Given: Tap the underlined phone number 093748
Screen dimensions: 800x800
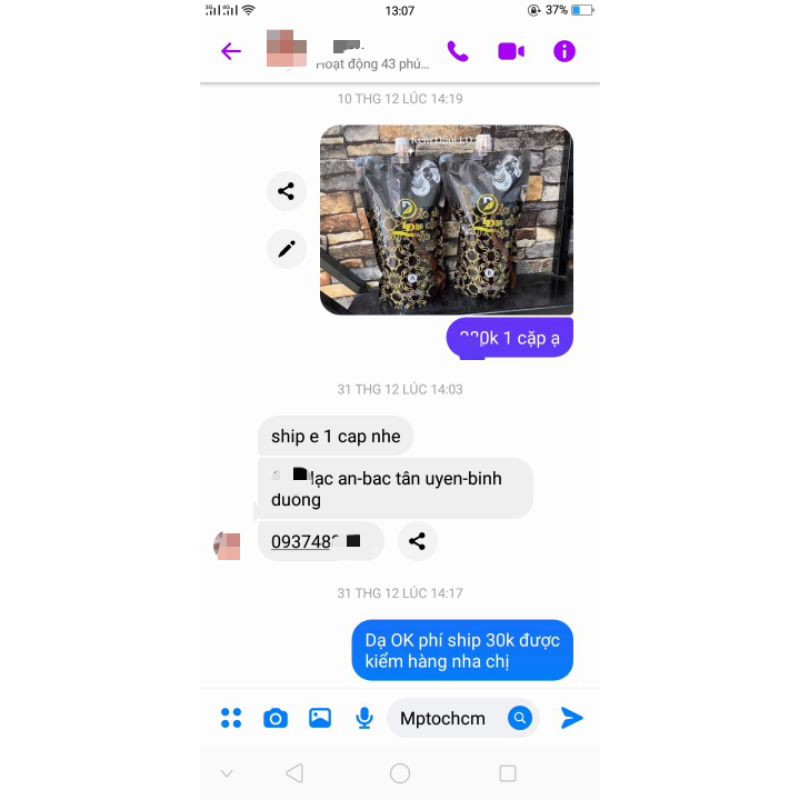Looking at the screenshot, I should pos(306,541).
